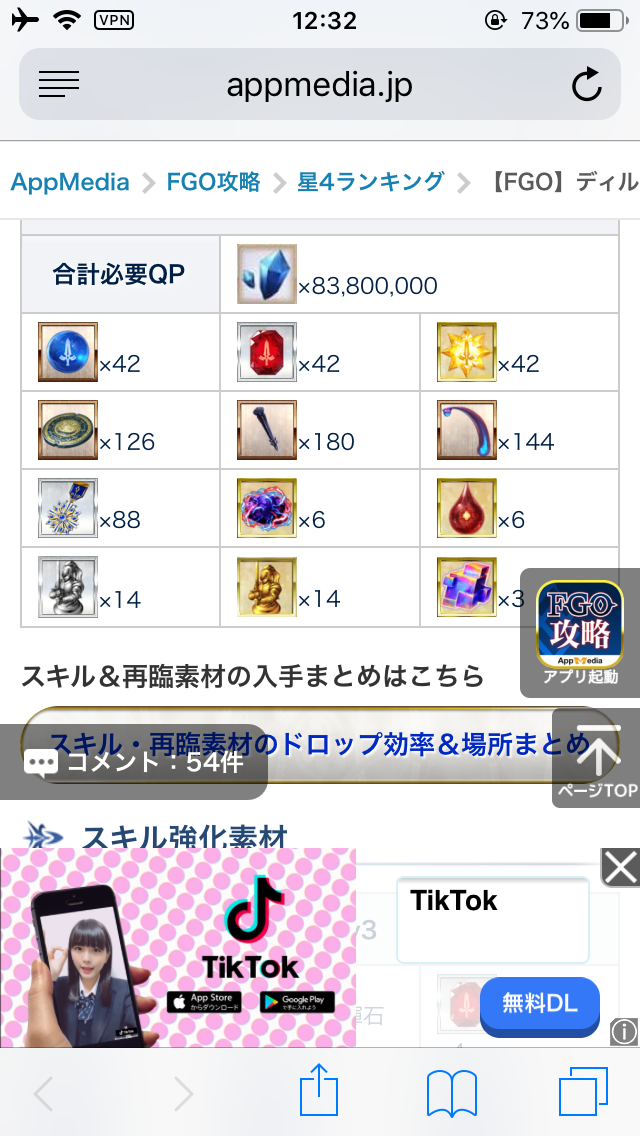
Task: Show open Safari tabs
Action: [x=583, y=1092]
